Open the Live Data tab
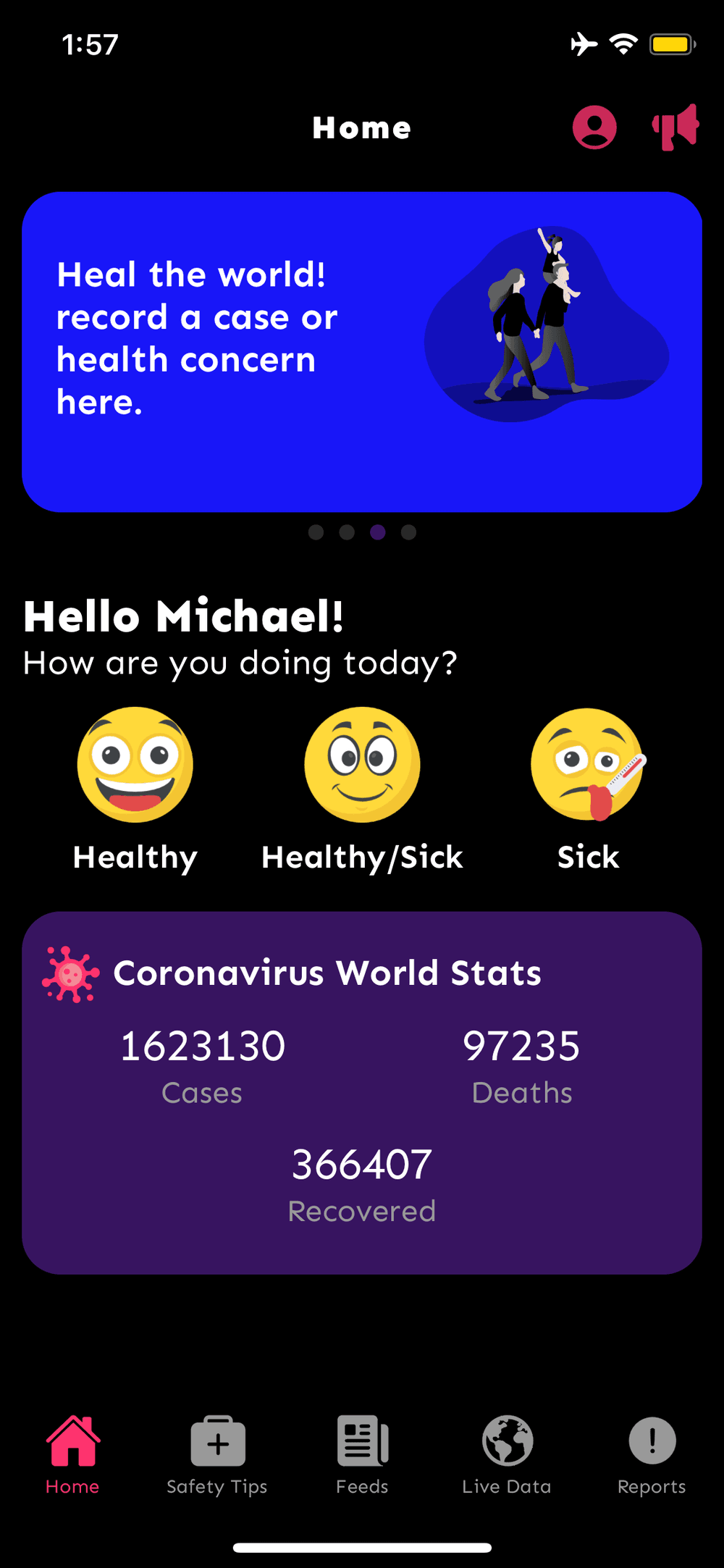Image resolution: width=724 pixels, height=1568 pixels. pos(507,1454)
